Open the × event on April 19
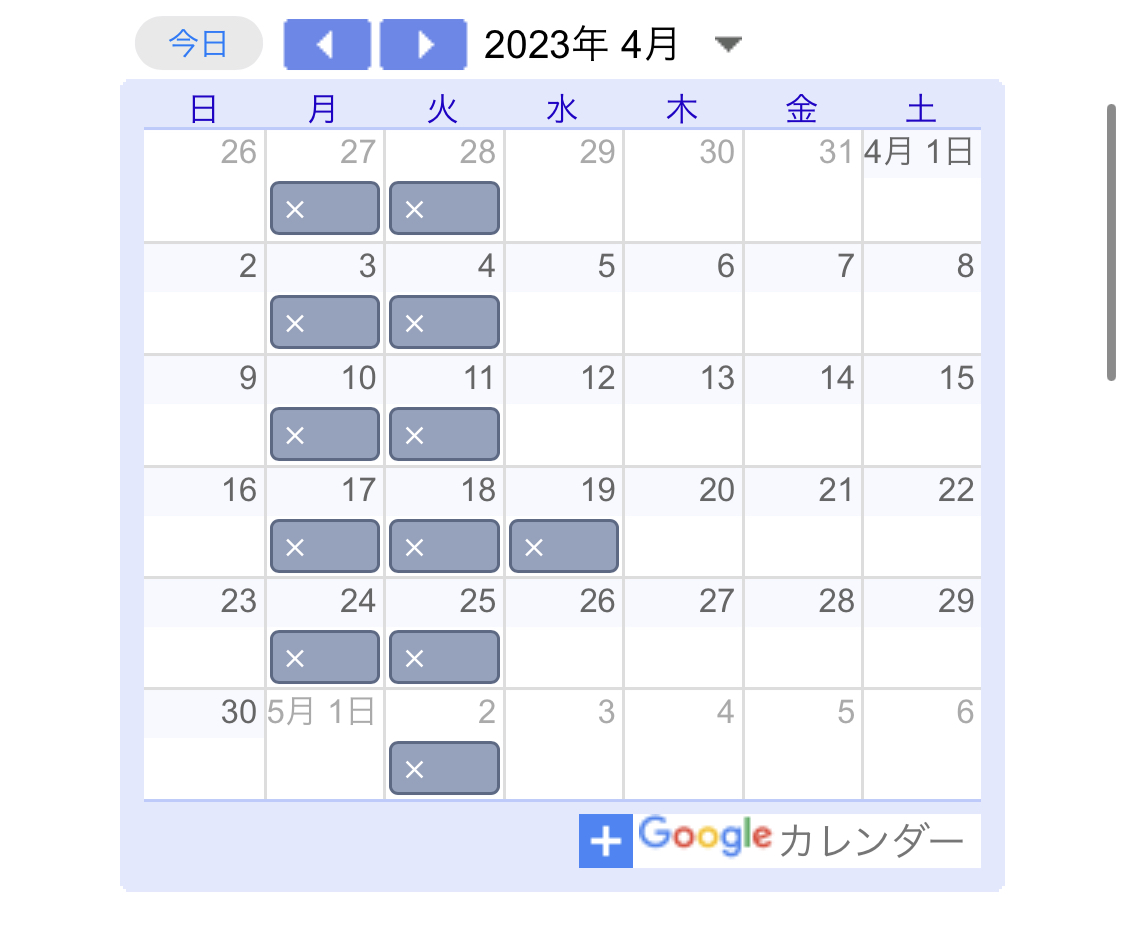The image size is (1125, 931). (564, 546)
